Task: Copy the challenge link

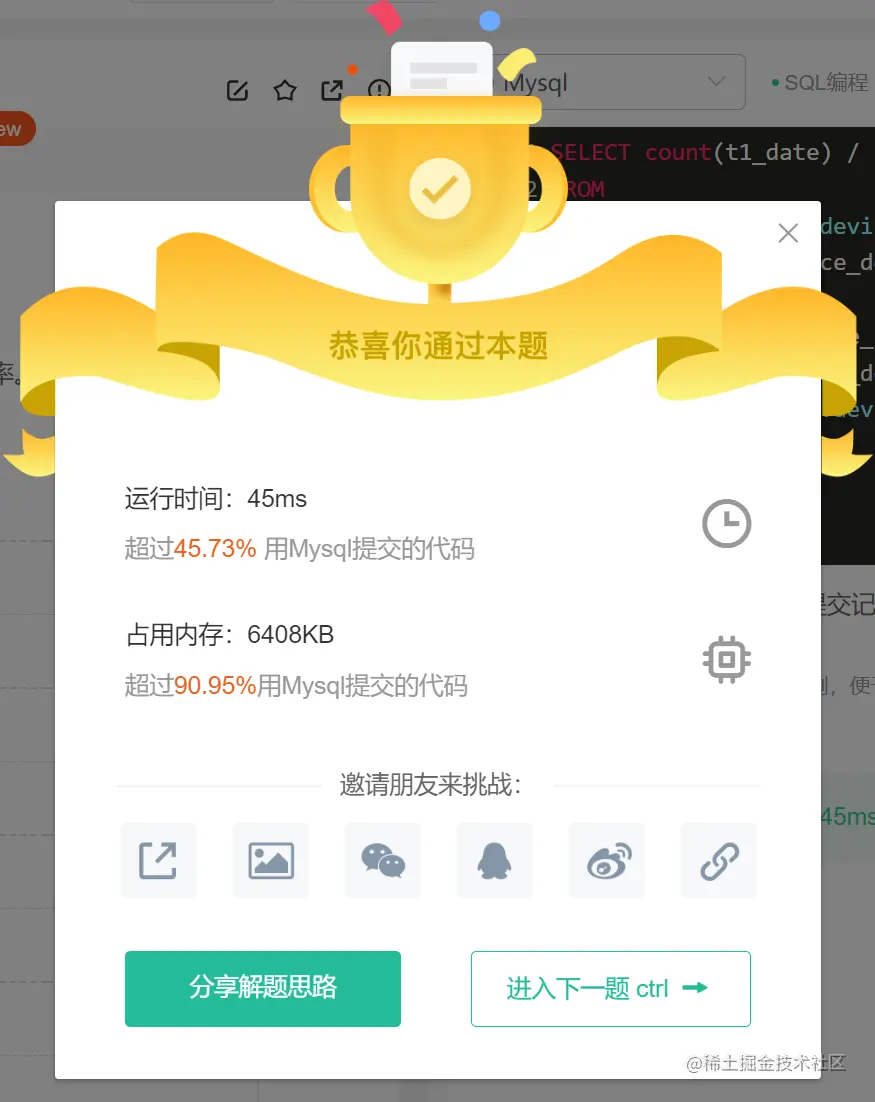Action: (x=718, y=860)
